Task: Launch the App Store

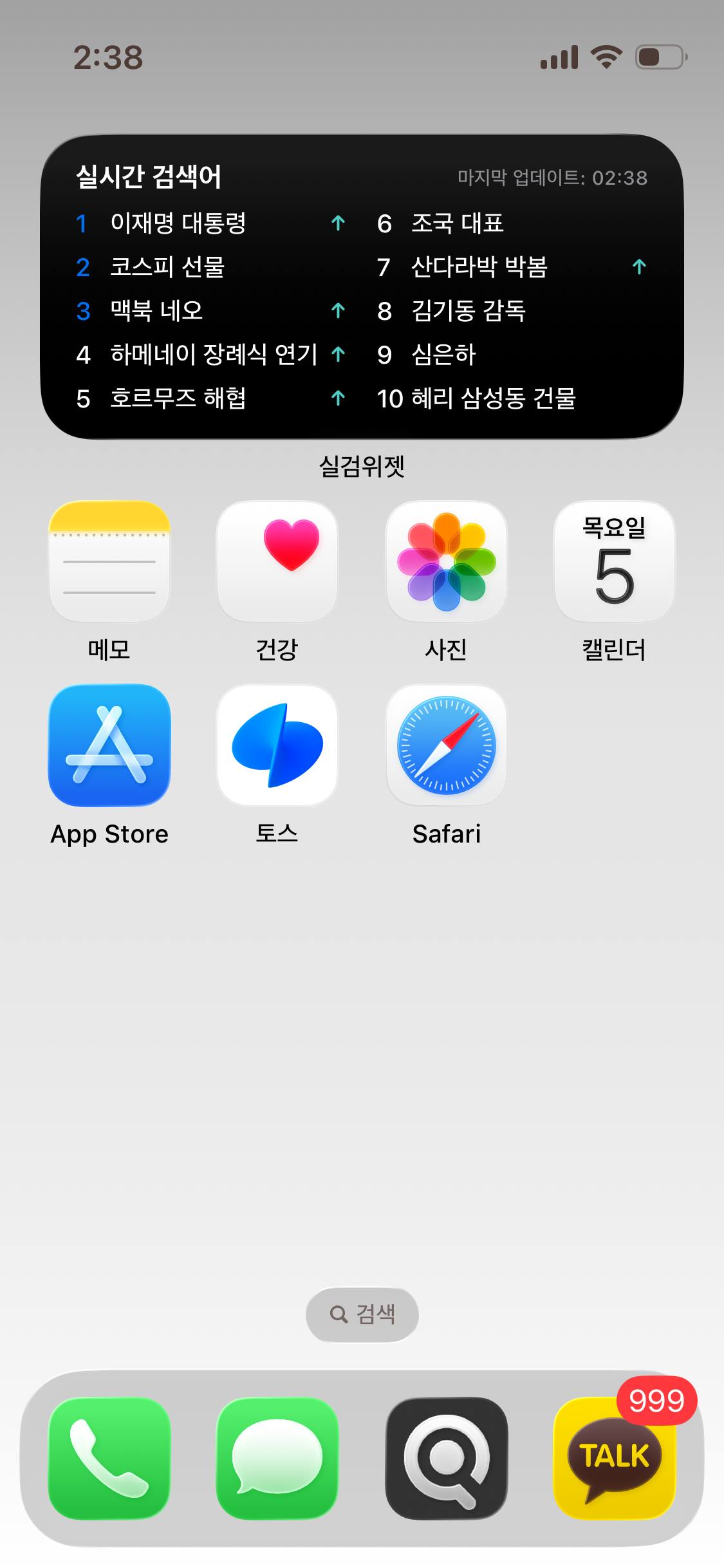Action: click(109, 745)
